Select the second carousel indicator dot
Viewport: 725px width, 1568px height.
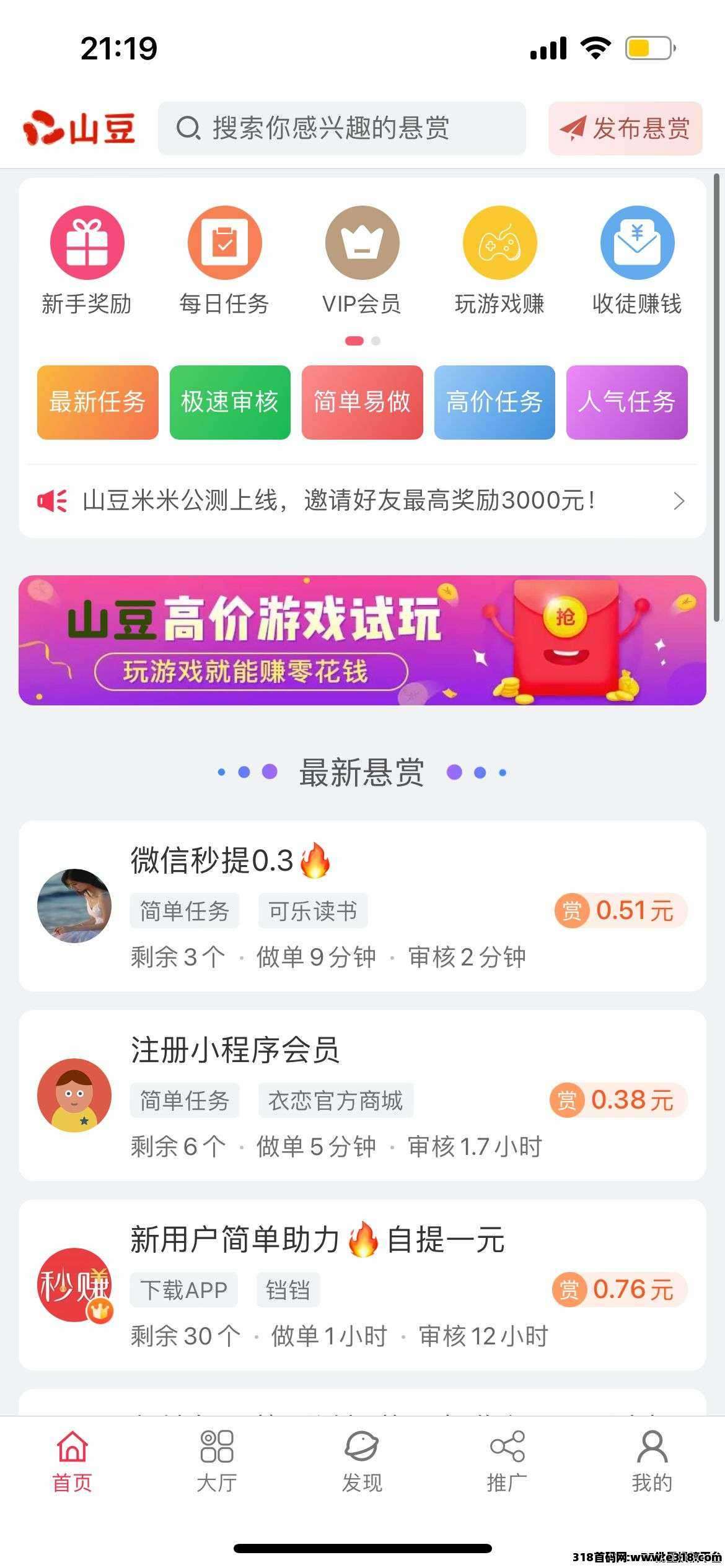374,341
